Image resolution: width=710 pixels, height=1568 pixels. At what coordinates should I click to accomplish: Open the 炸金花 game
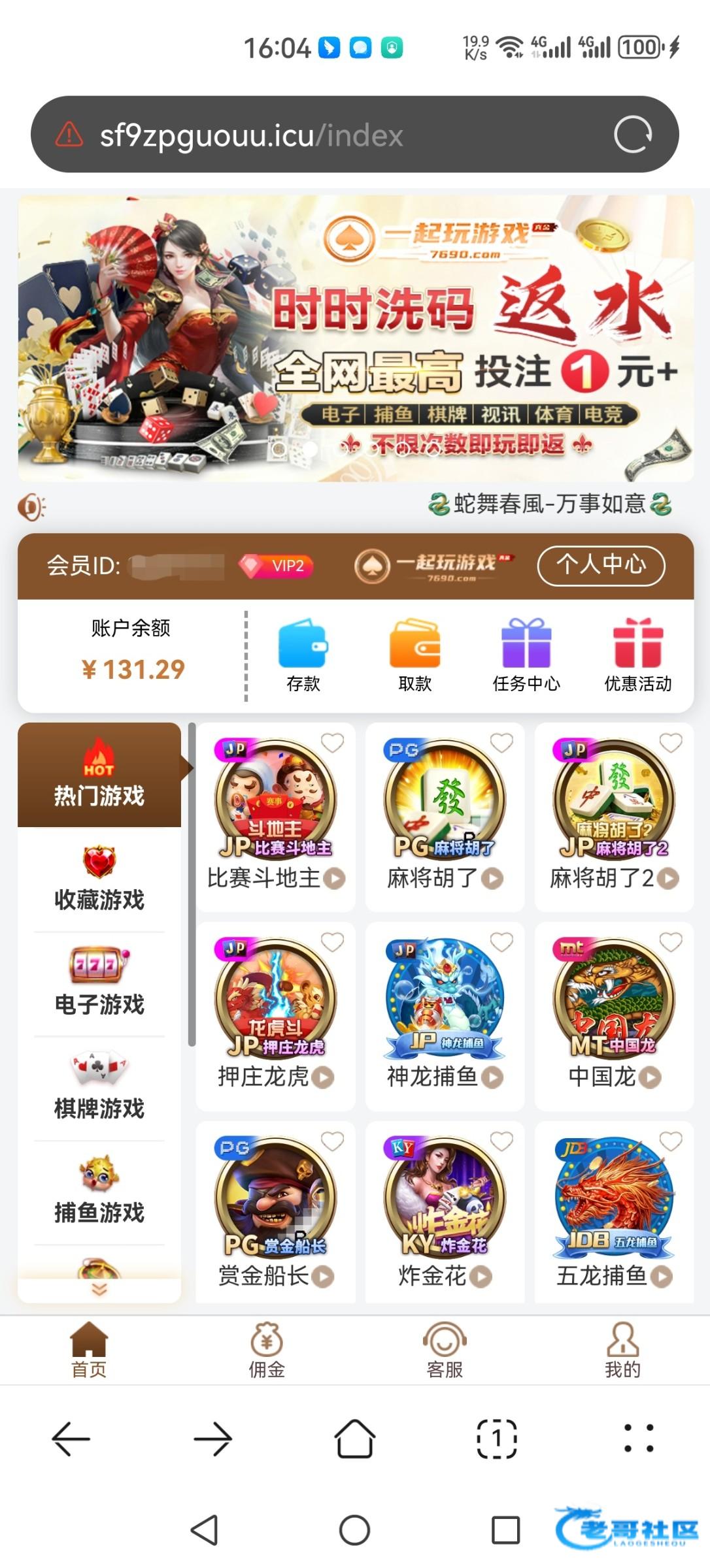445,1209
